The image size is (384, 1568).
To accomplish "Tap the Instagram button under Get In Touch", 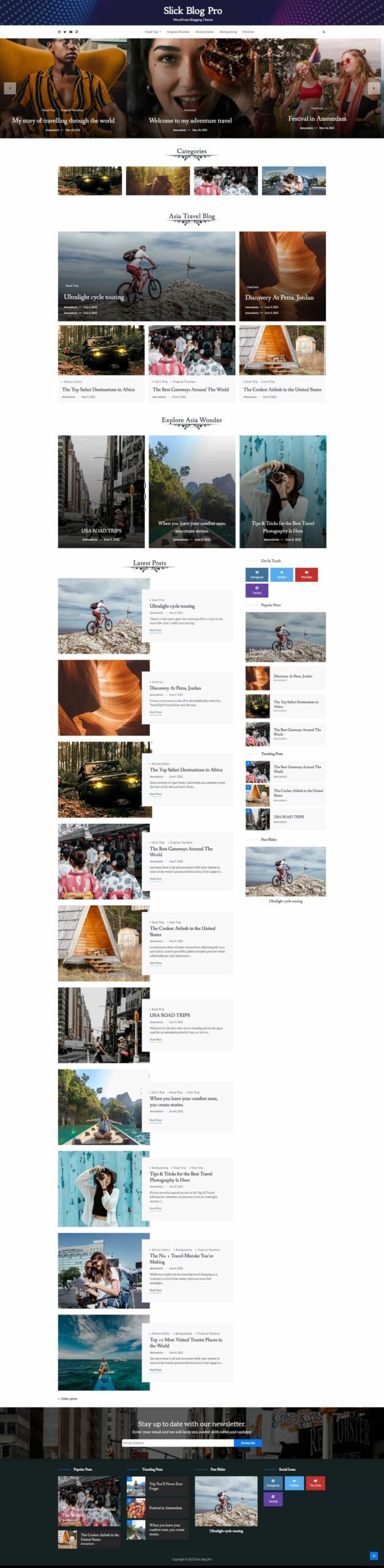I will (x=257, y=575).
